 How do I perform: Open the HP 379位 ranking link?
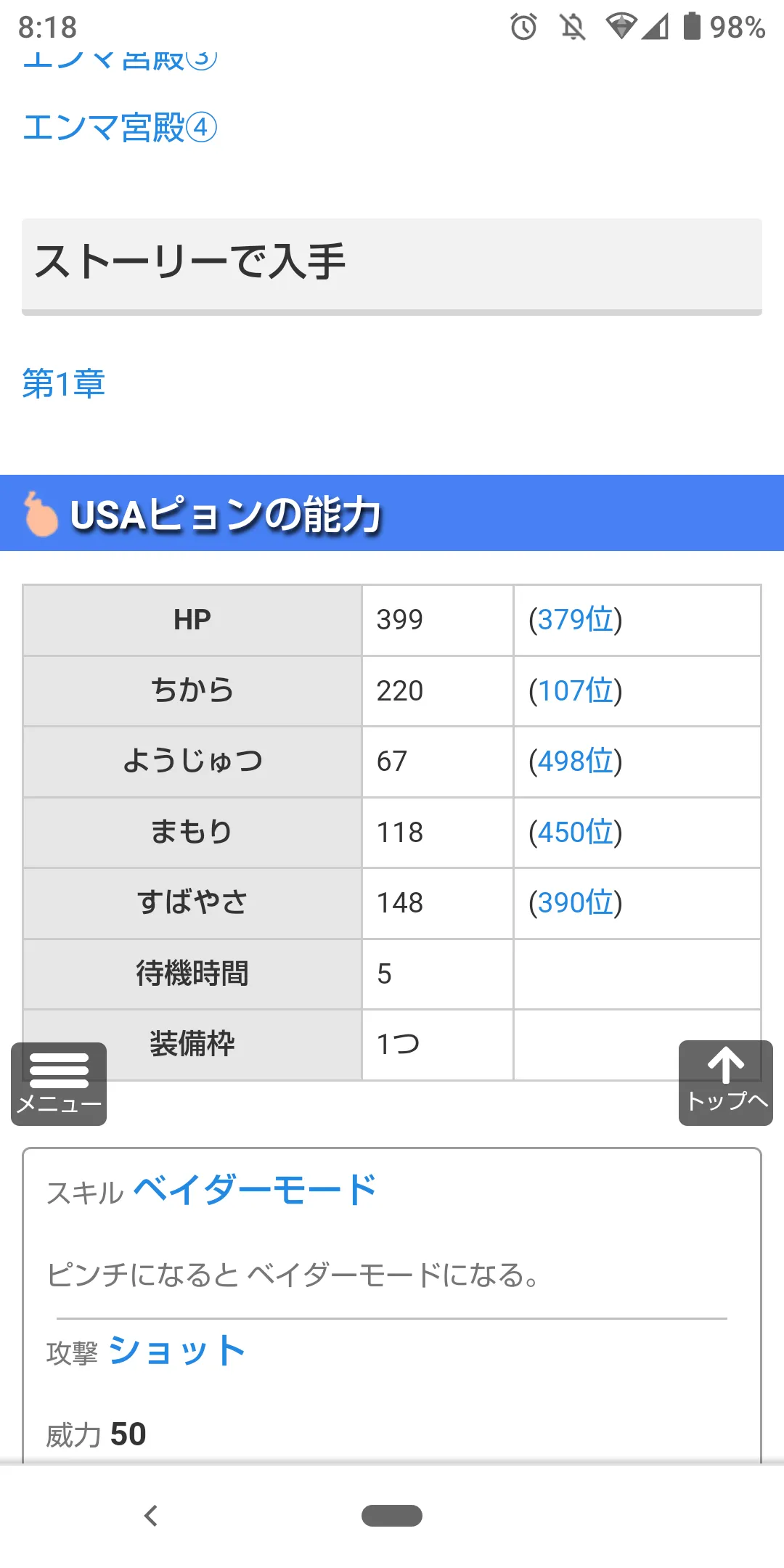point(576,619)
